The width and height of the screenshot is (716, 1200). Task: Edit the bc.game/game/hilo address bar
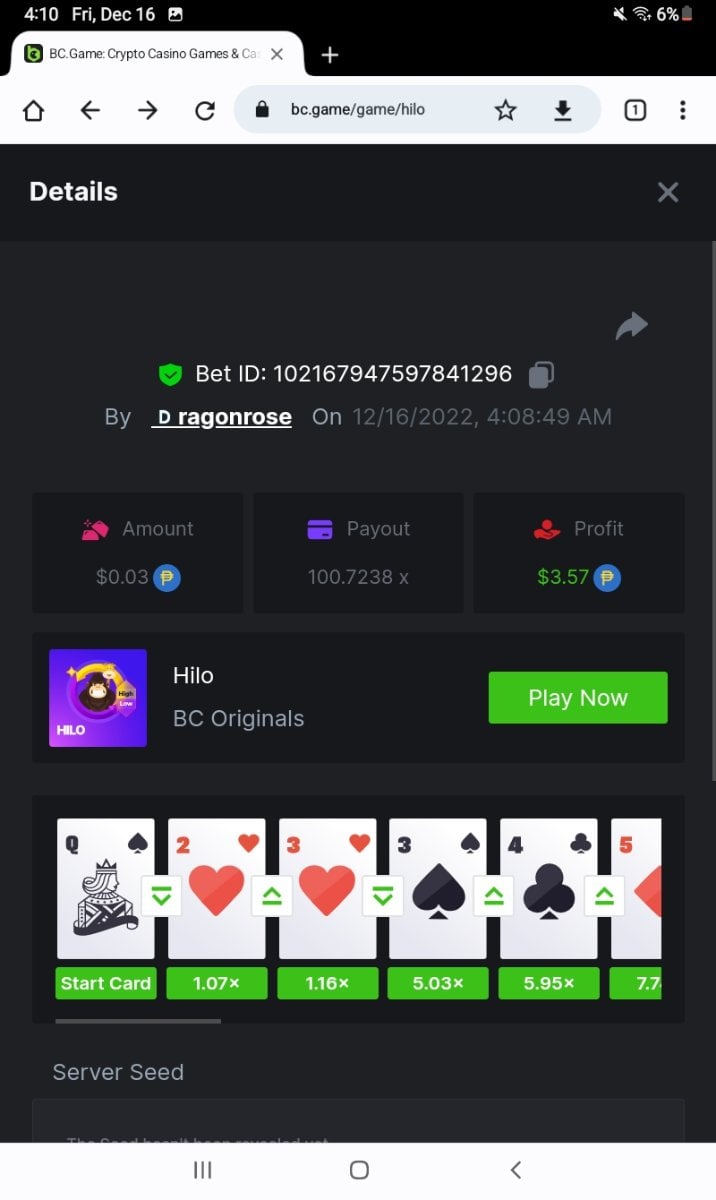coord(370,110)
